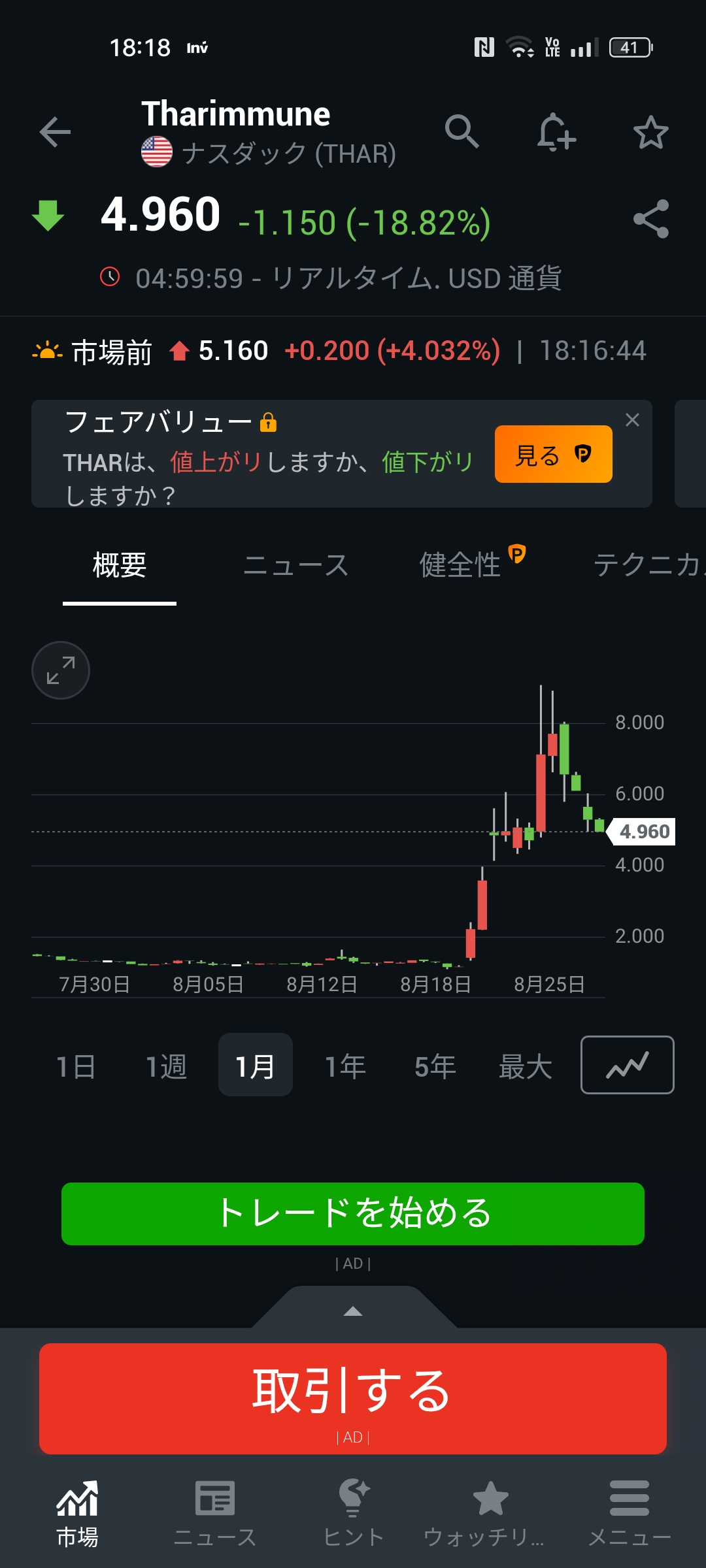Image resolution: width=706 pixels, height=1568 pixels.
Task: Set chart range to 1週
Action: tap(166, 1066)
